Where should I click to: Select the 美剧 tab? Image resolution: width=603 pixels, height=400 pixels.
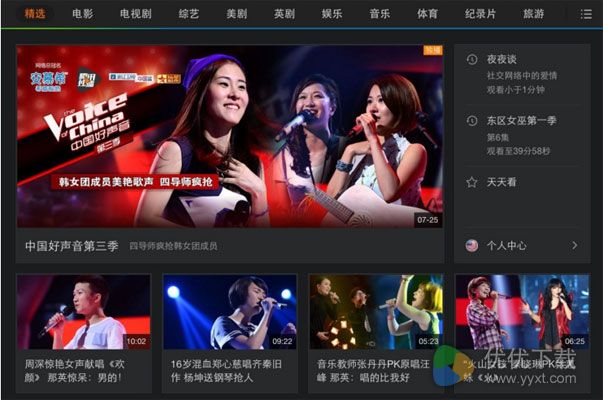coord(236,14)
